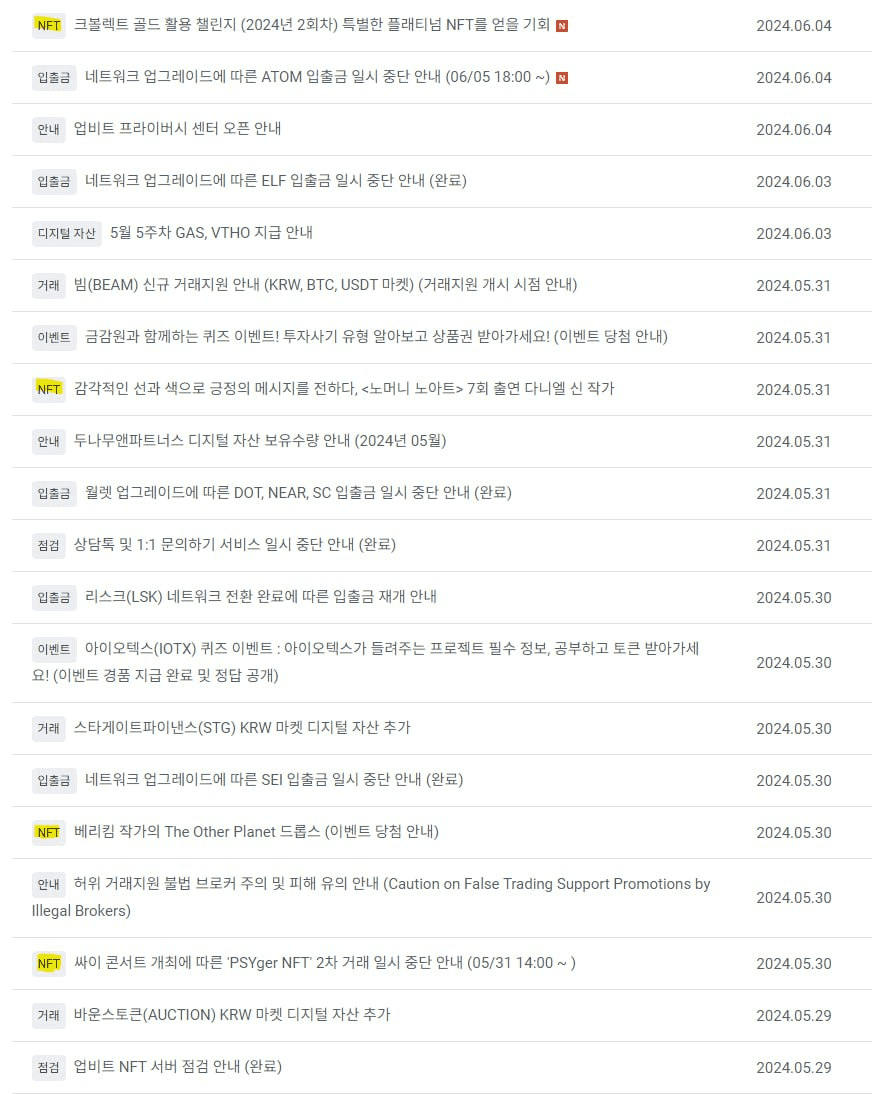Open the 노머니 노아트 다니엘 신 작가 notice
This screenshot has height=1094, width=876.
coord(344,389)
